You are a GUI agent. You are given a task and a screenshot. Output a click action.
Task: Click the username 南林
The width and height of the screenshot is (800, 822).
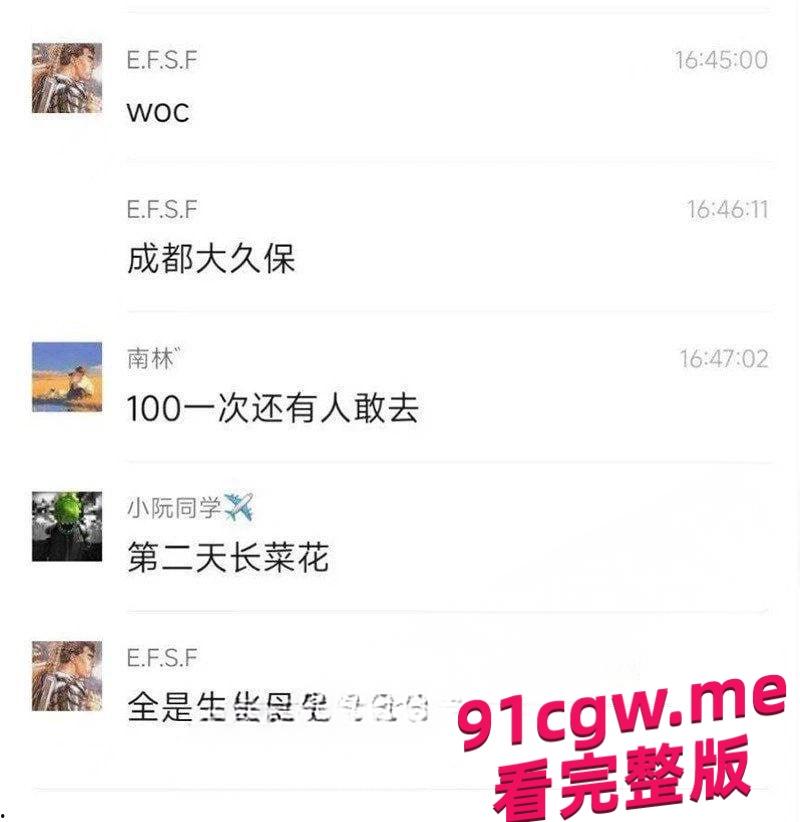click(x=148, y=357)
